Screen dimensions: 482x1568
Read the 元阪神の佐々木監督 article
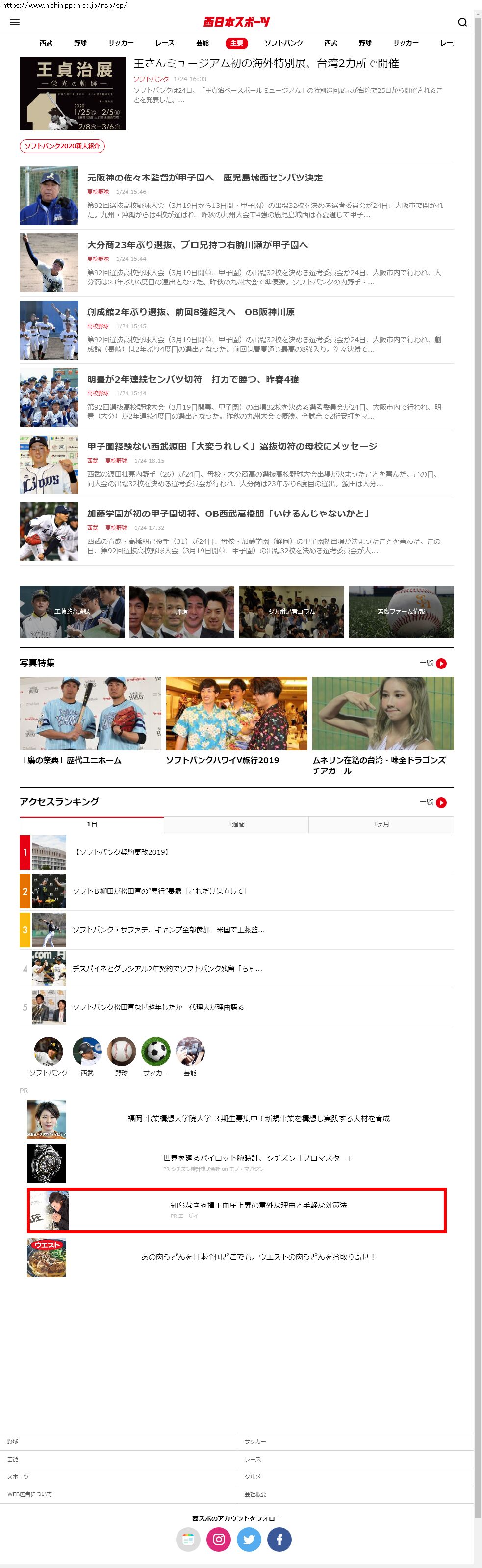tap(204, 178)
